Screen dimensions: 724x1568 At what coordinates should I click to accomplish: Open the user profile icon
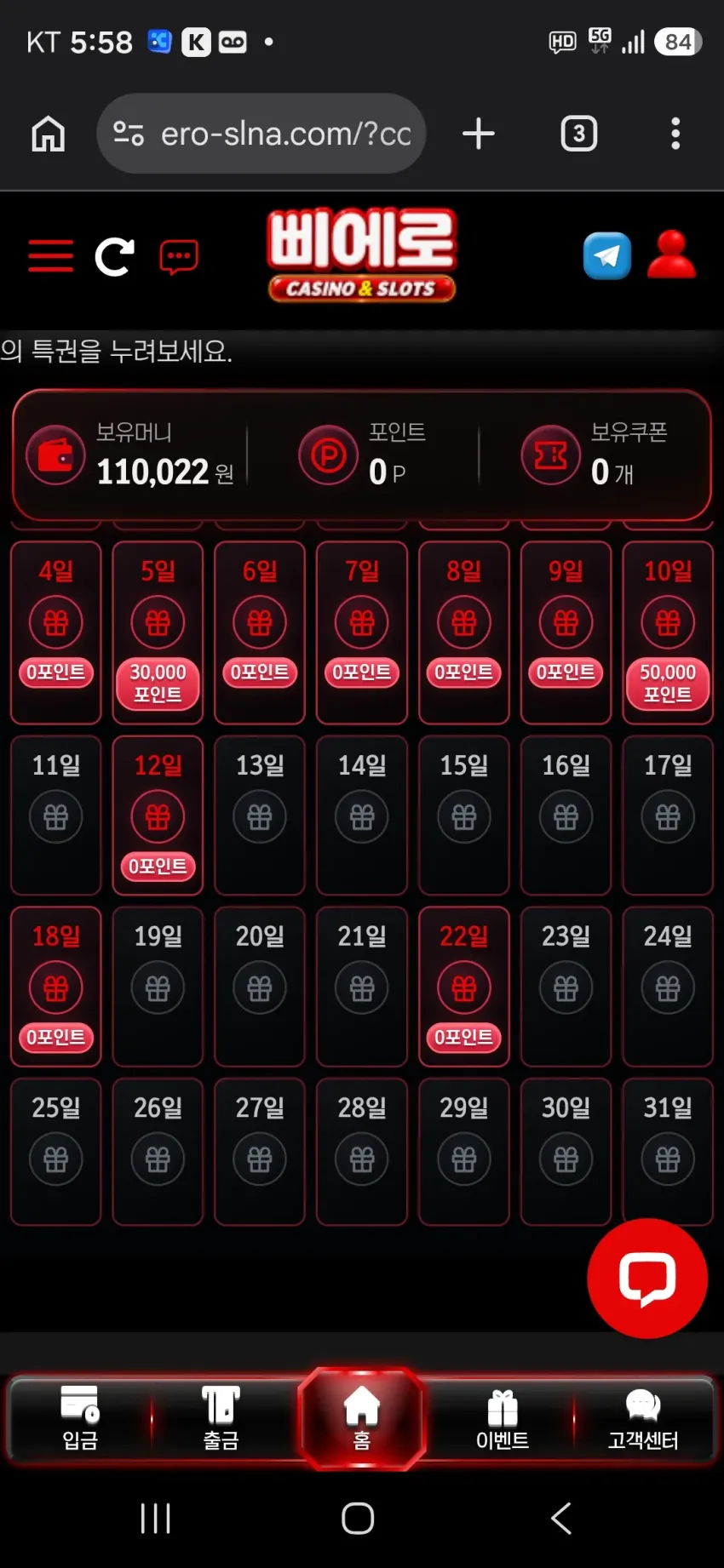(672, 255)
